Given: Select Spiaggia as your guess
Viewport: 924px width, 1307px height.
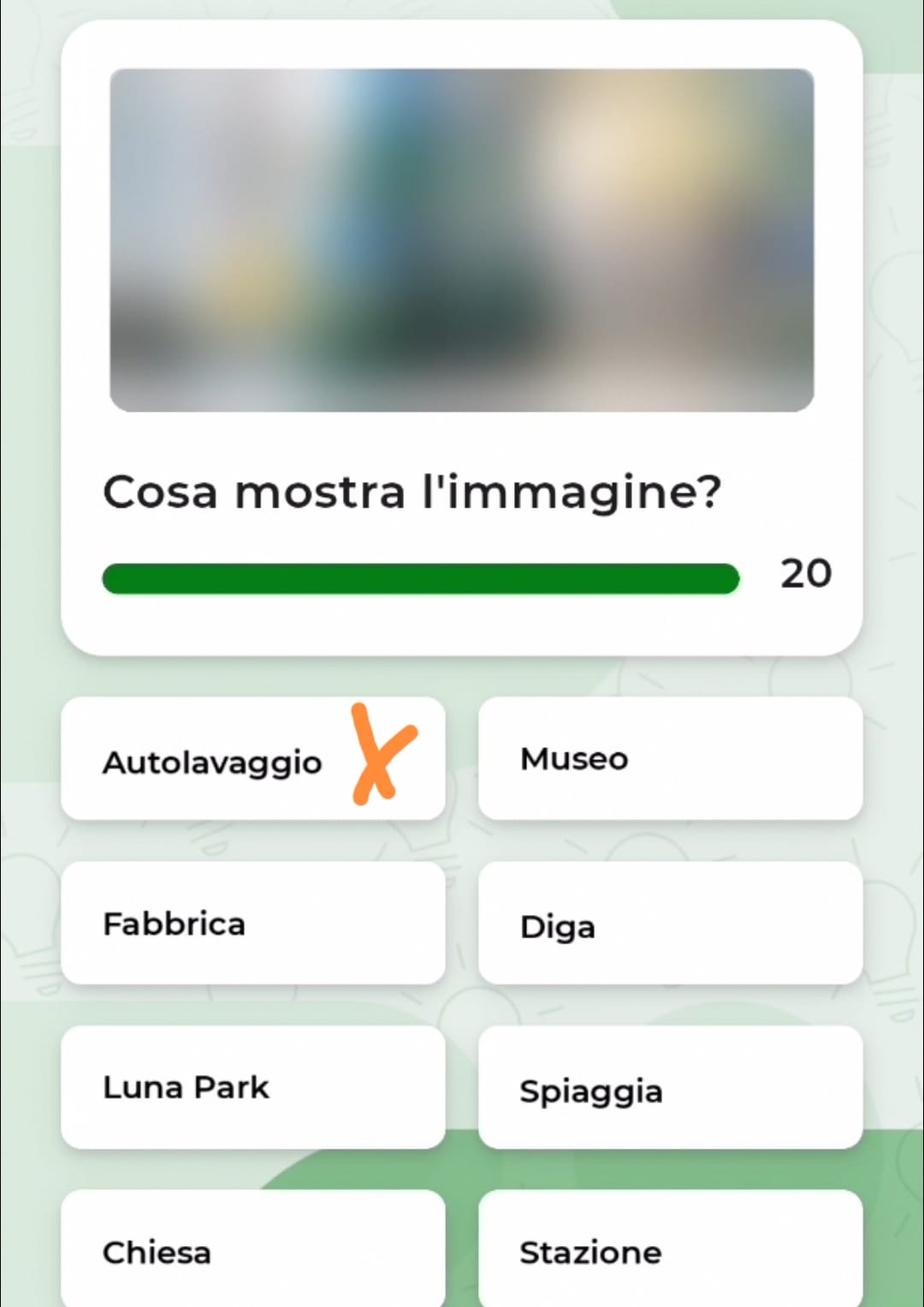Looking at the screenshot, I should 670,1087.
